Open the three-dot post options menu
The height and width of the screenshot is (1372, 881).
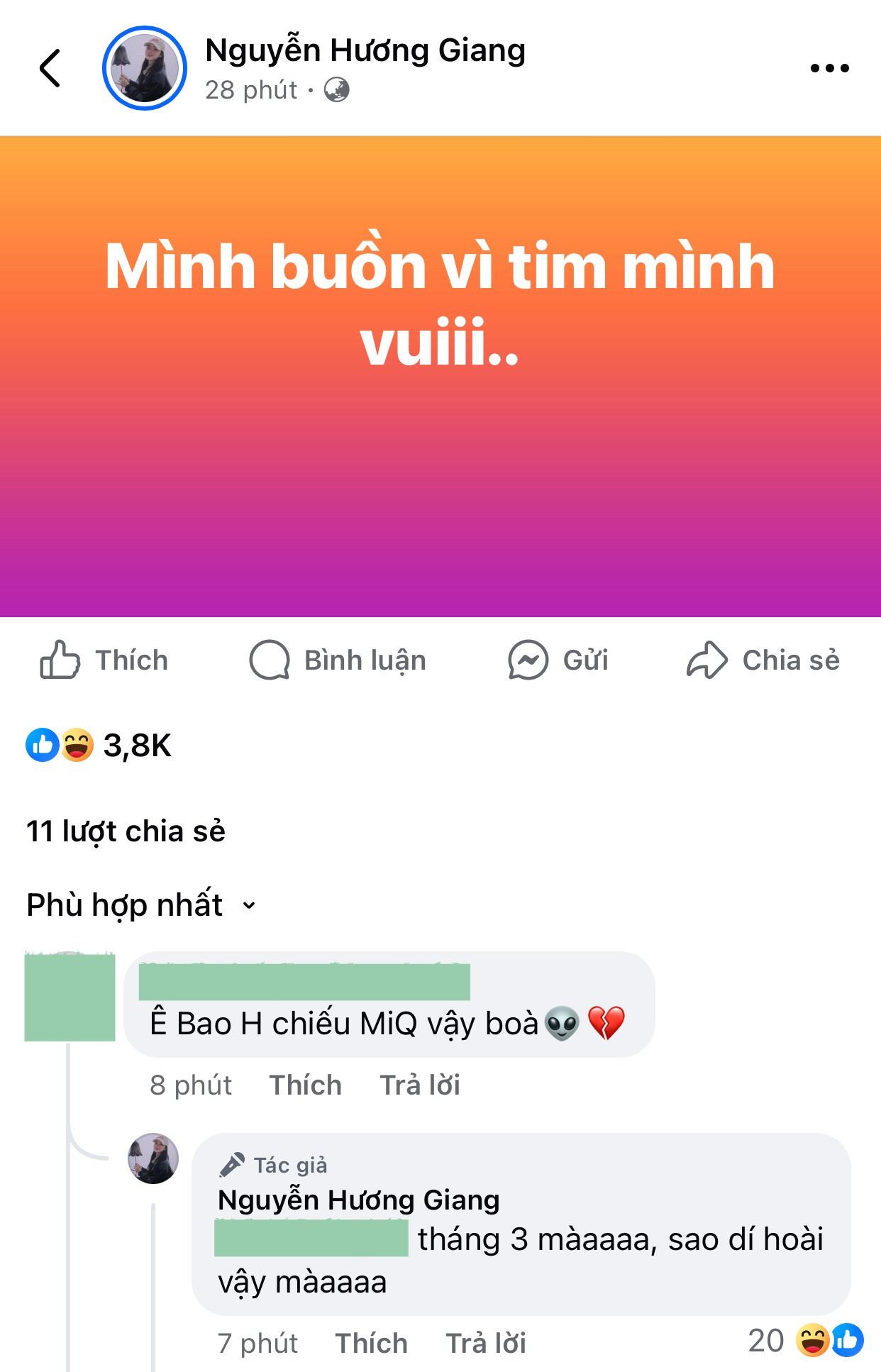829,69
